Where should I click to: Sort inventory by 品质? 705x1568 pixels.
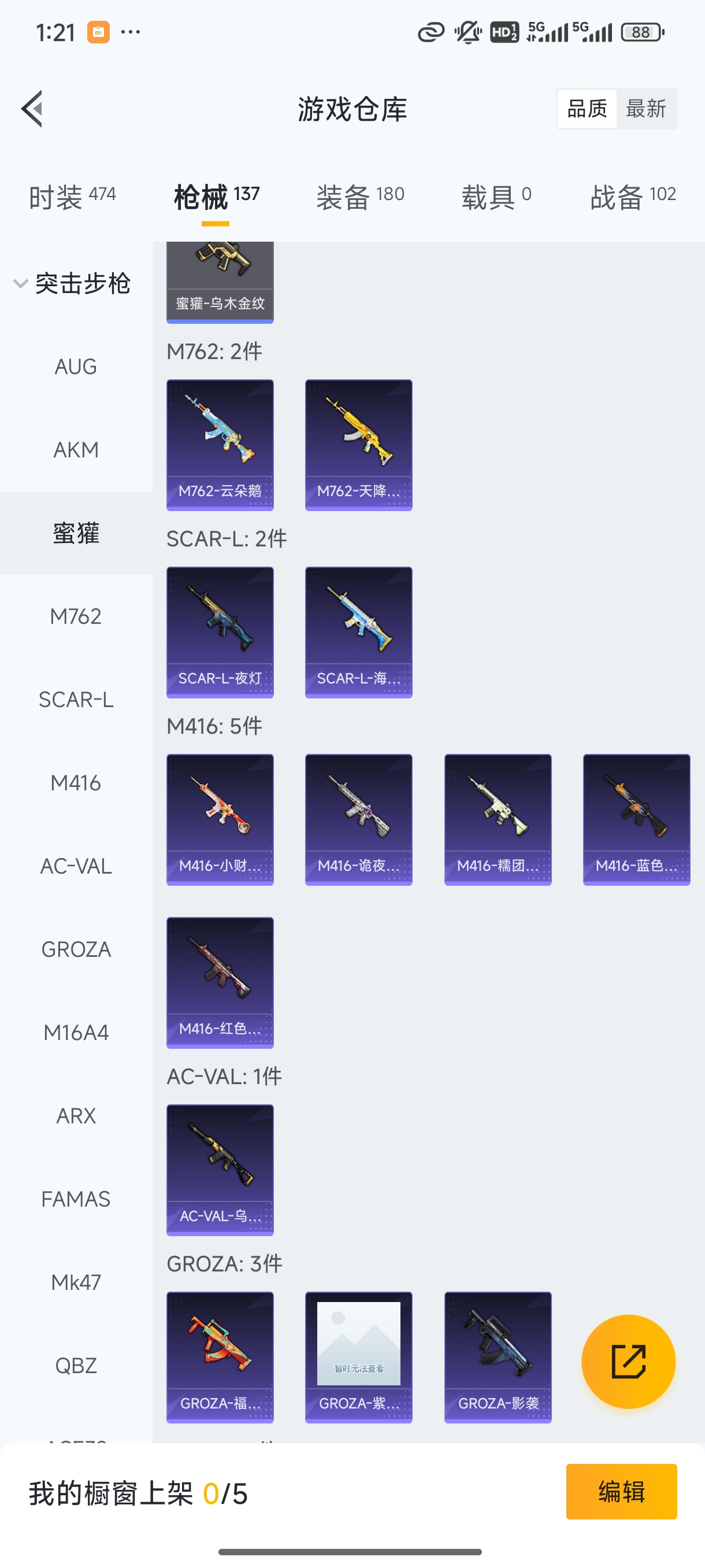(x=587, y=109)
